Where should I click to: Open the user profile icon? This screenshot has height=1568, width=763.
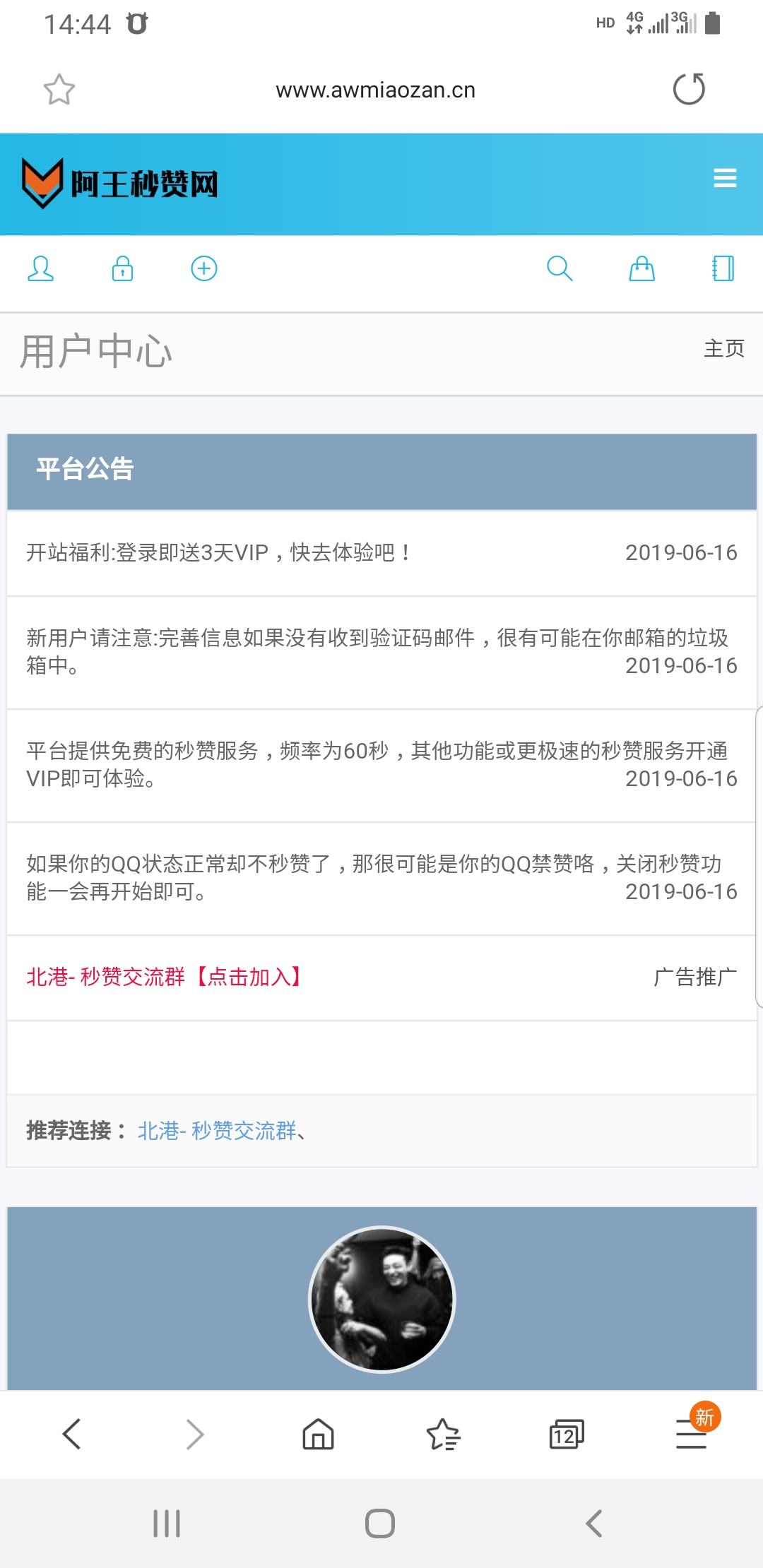pyautogui.click(x=40, y=268)
